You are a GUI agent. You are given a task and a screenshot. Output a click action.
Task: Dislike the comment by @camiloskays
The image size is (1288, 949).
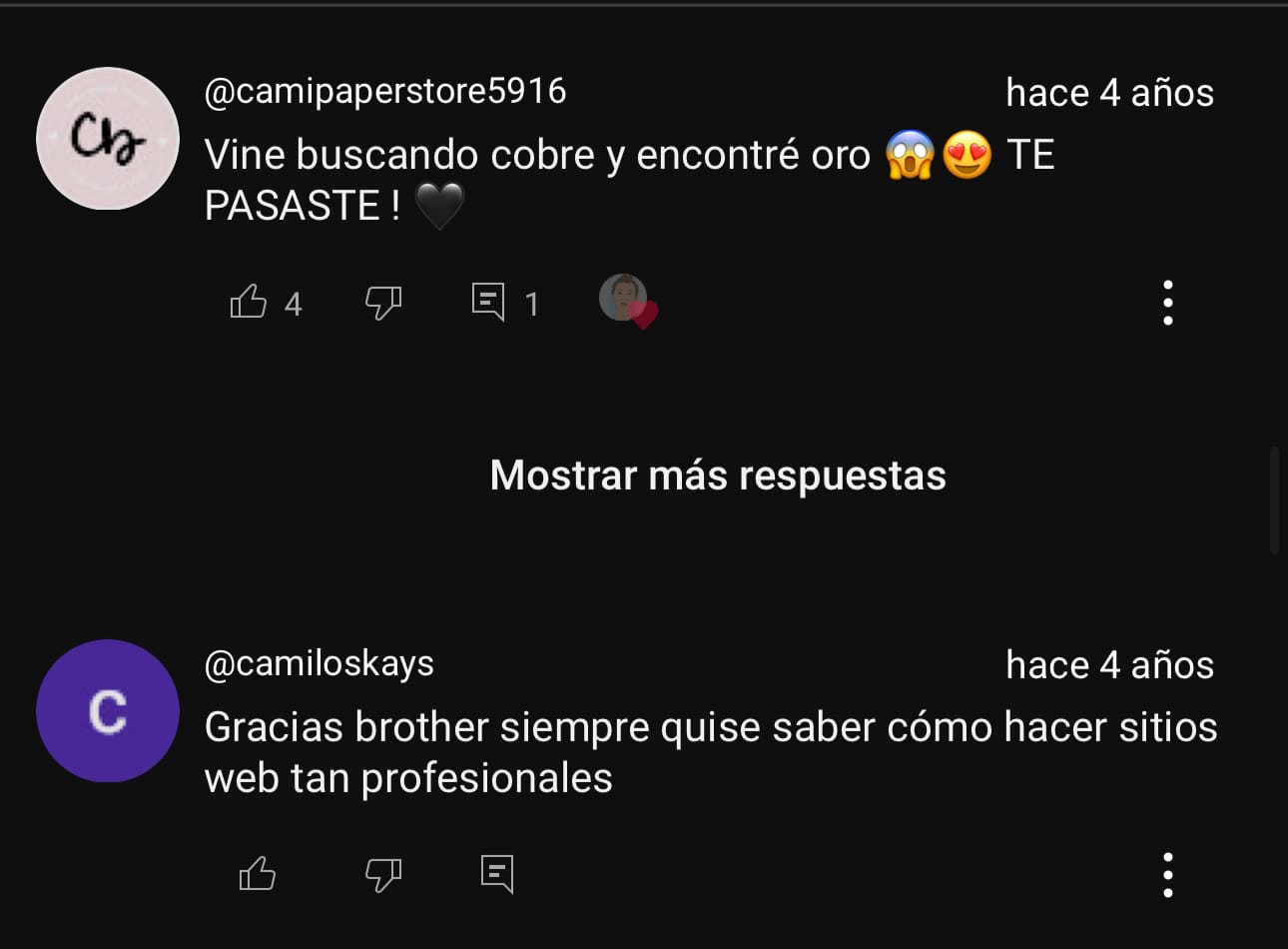click(383, 874)
